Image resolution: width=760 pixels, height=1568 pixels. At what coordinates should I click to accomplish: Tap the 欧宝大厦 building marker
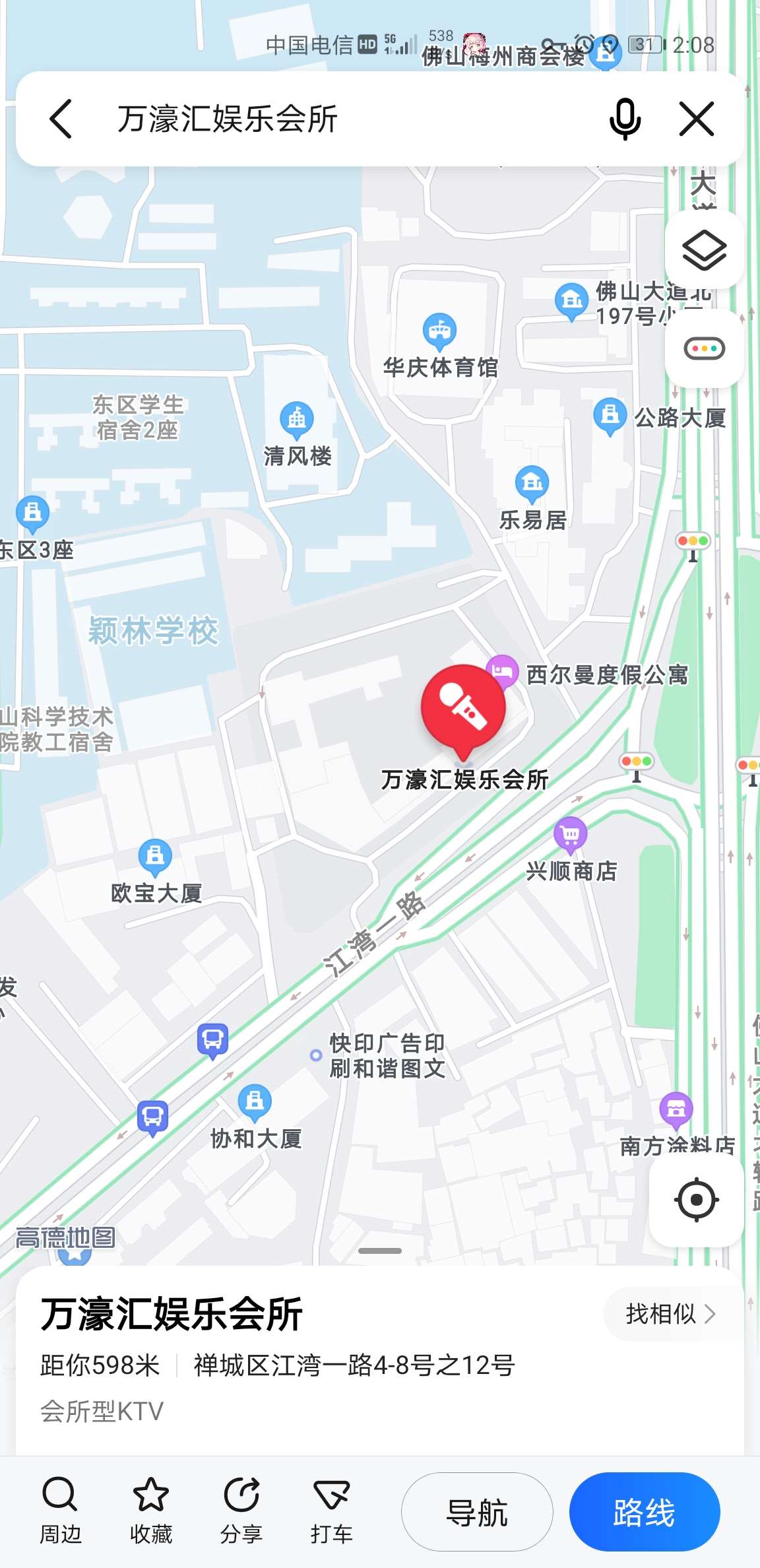point(155,857)
